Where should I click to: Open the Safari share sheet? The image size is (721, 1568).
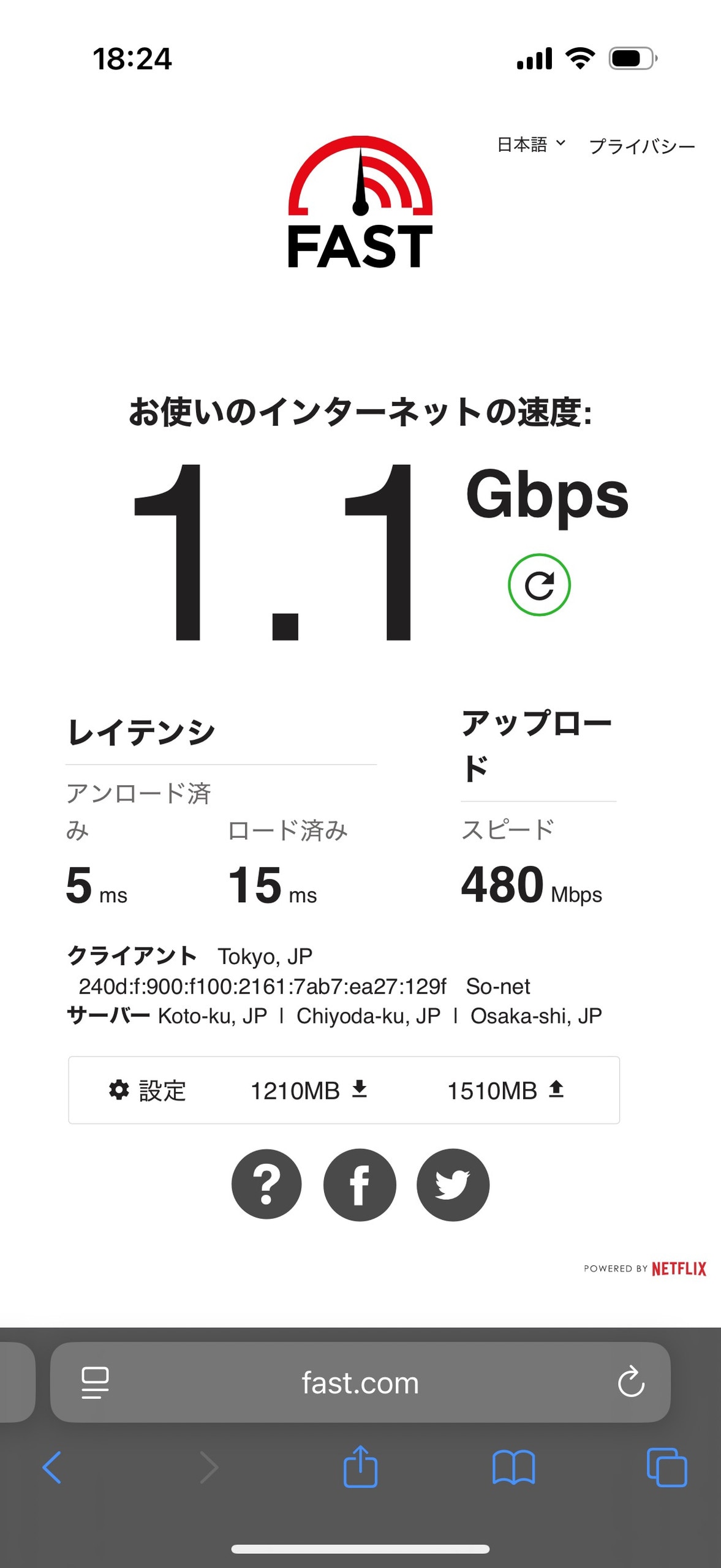pyautogui.click(x=360, y=1466)
